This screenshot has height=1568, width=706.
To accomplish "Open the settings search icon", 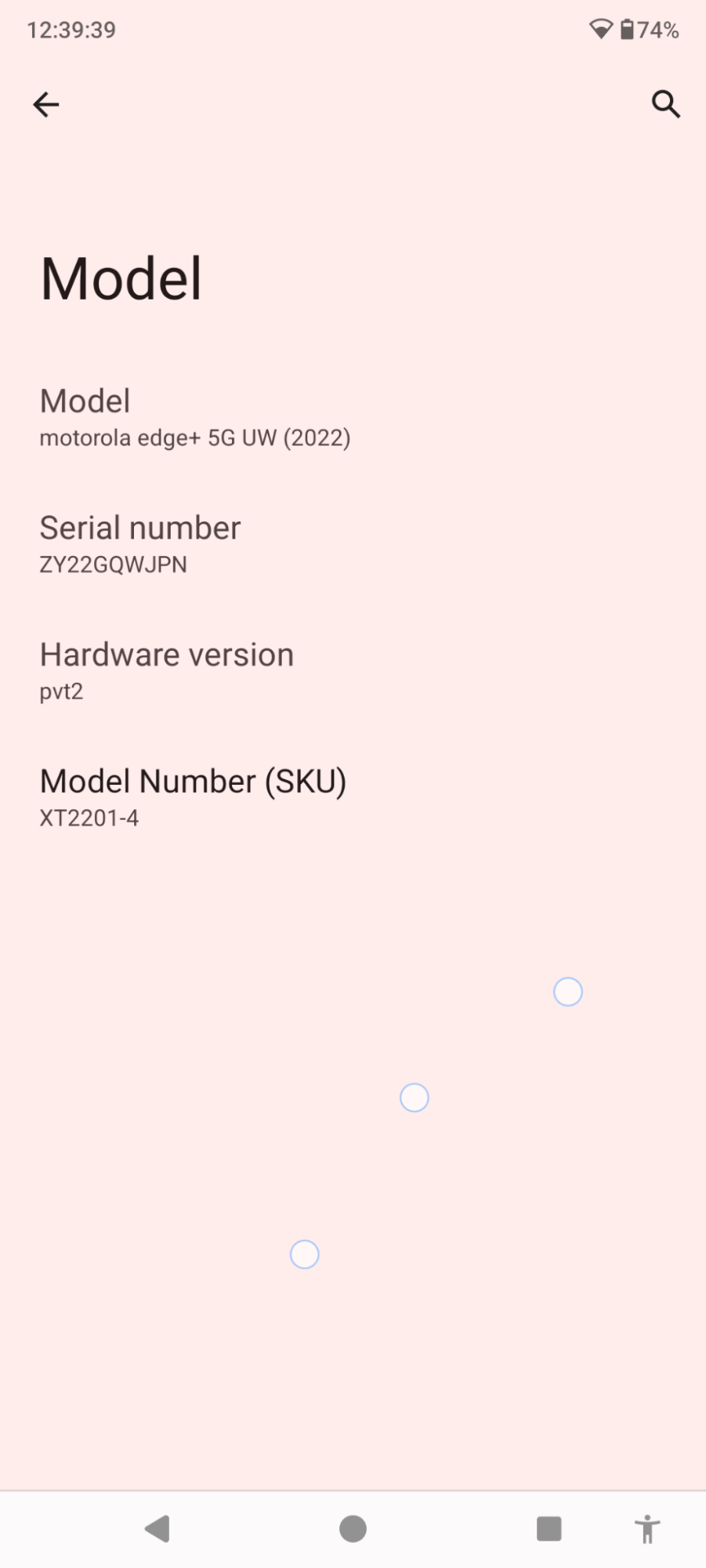I will [x=665, y=104].
